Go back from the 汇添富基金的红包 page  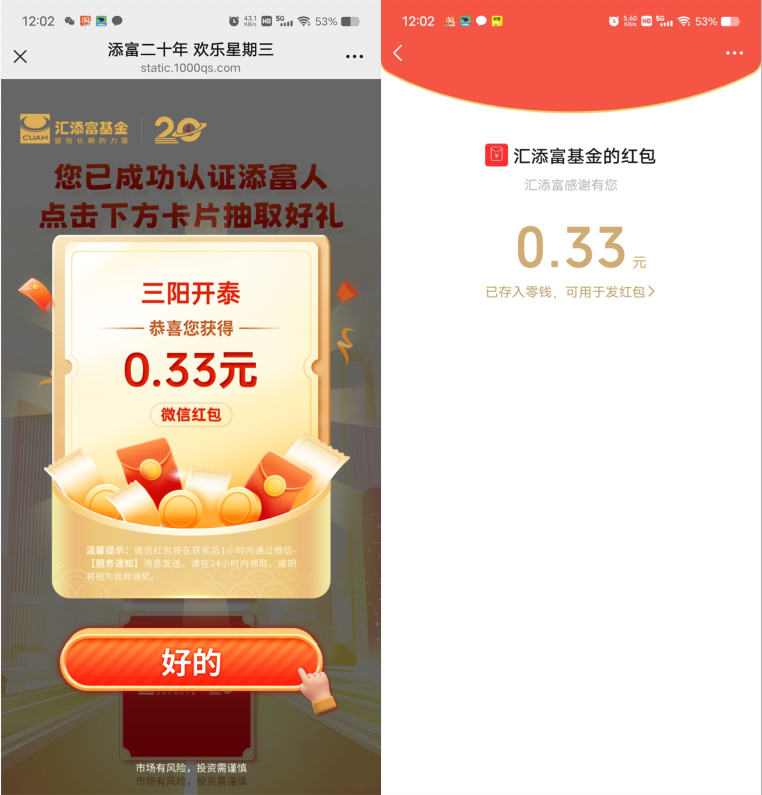(x=398, y=53)
